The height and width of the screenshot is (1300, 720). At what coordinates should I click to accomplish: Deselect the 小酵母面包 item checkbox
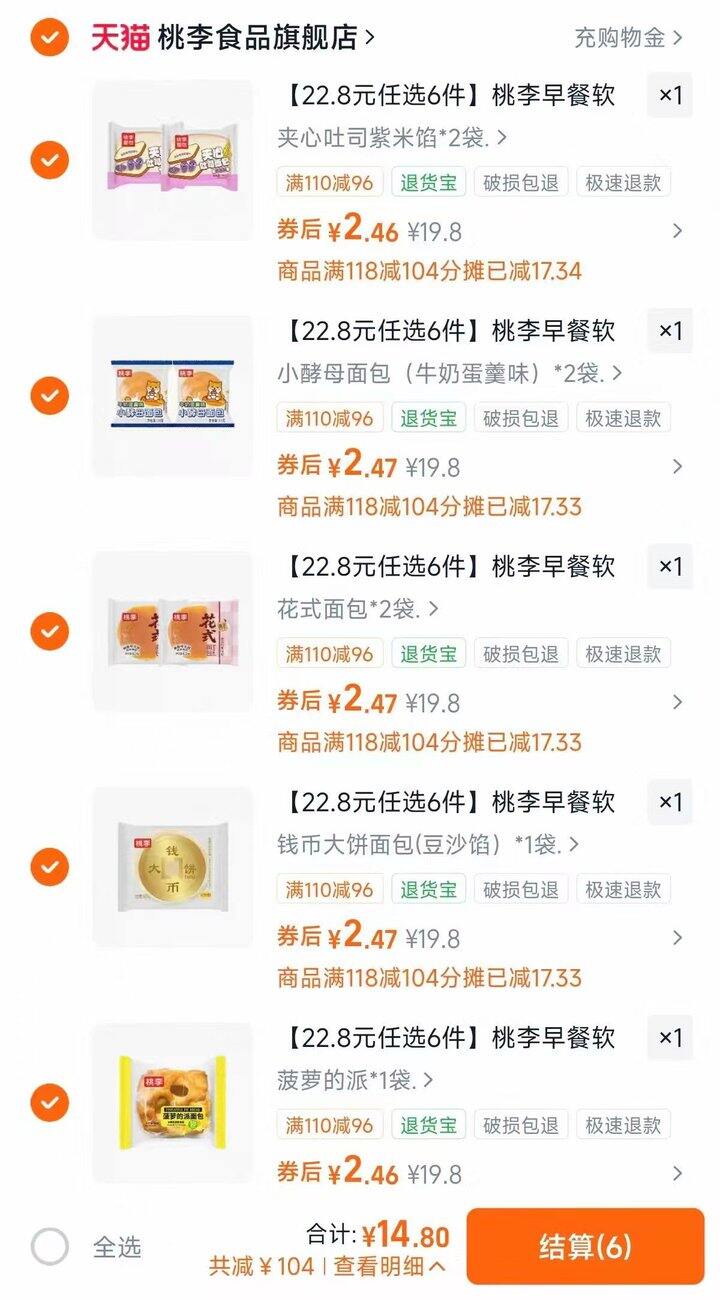49,396
